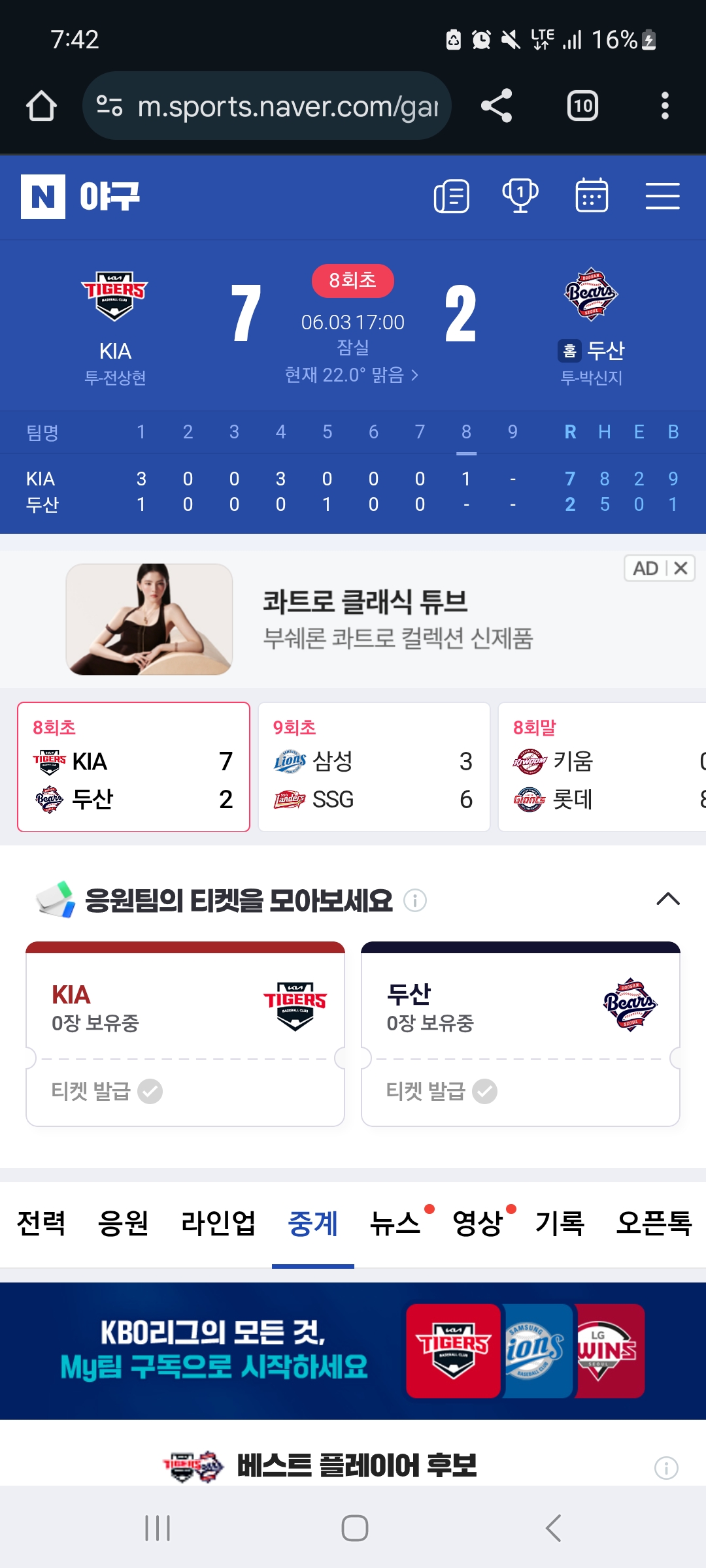Tap the URL address bar
Screen dimensions: 706x1568
[267, 106]
